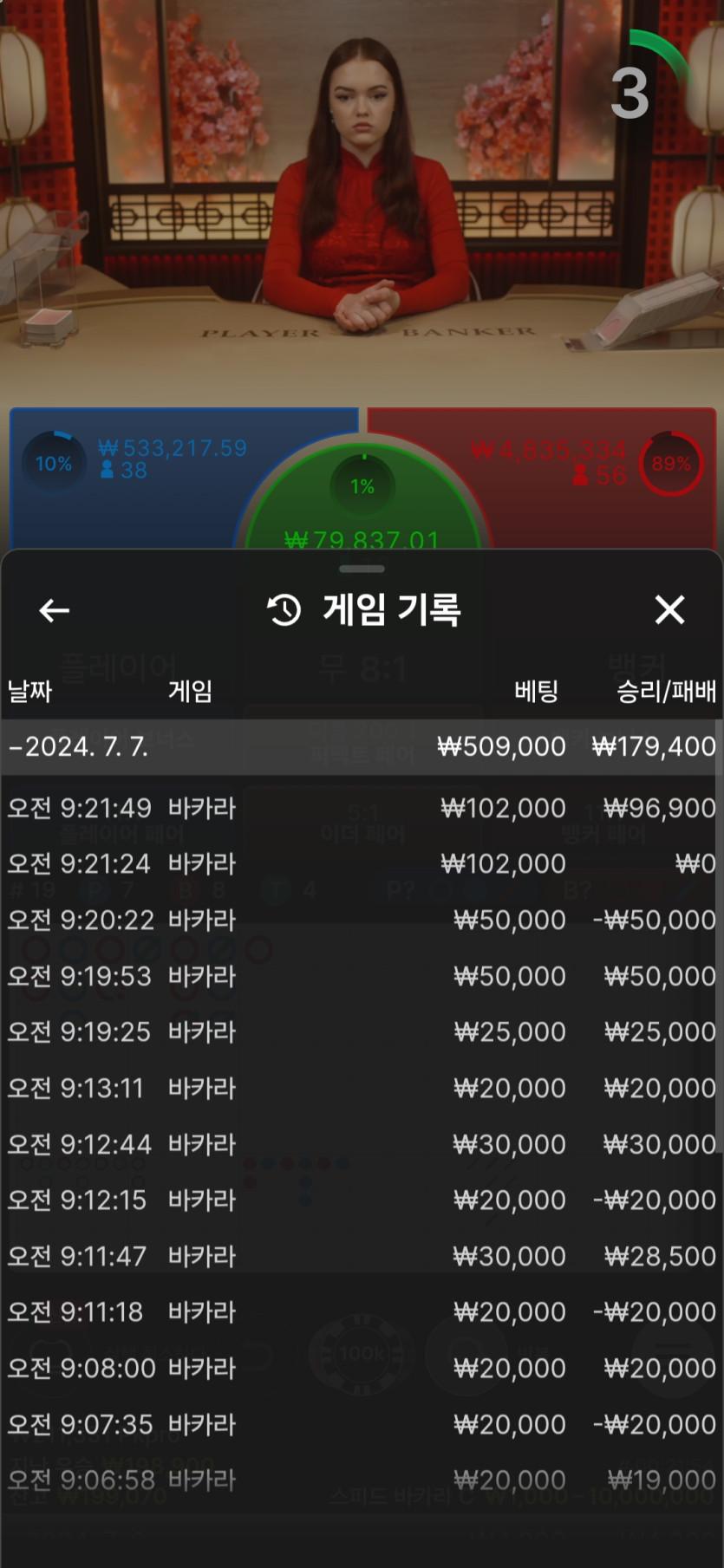Click the banker count person icon showing 56

580,472
